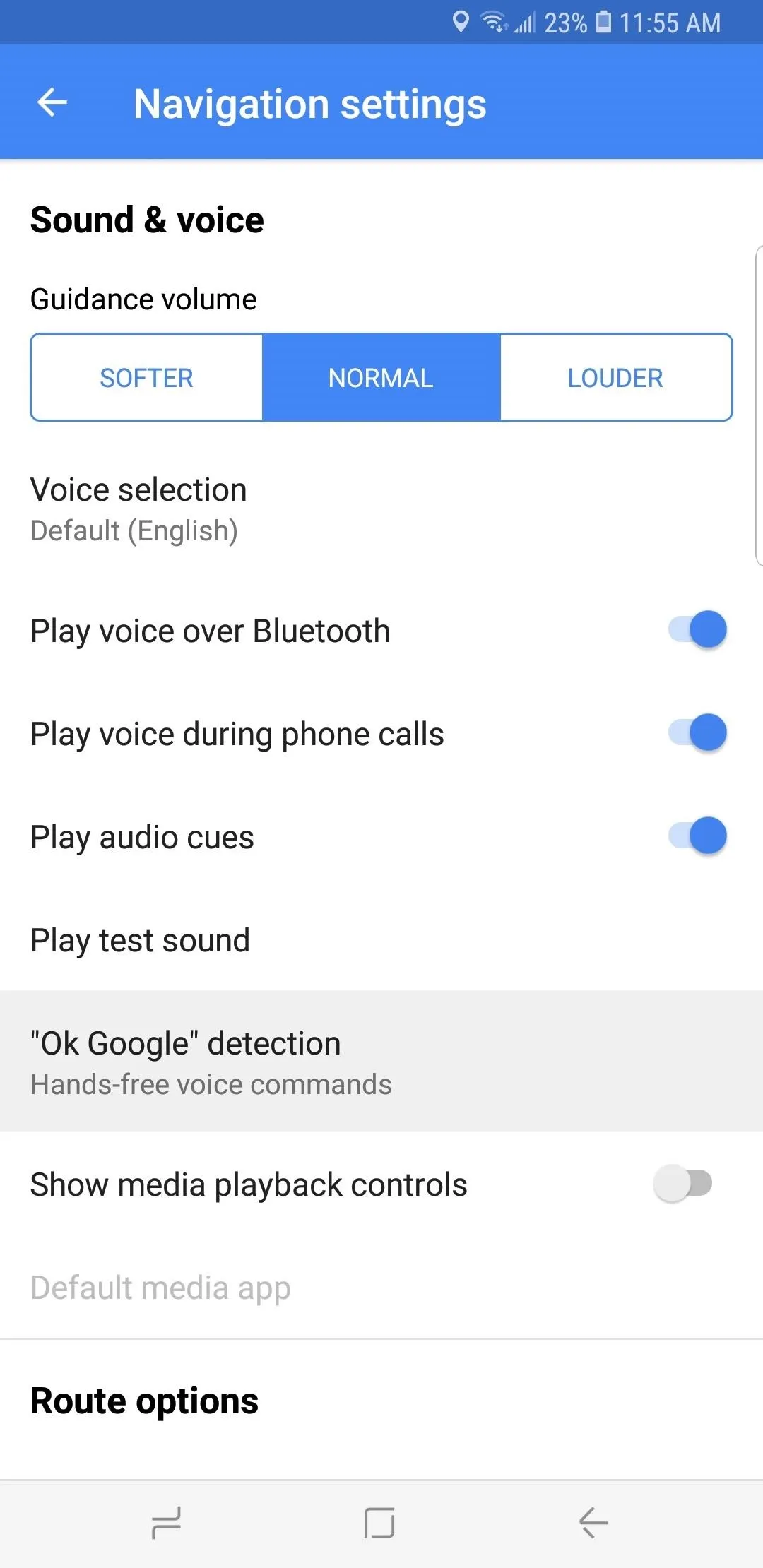Open Voice selection
The image size is (763, 1568).
381,509
